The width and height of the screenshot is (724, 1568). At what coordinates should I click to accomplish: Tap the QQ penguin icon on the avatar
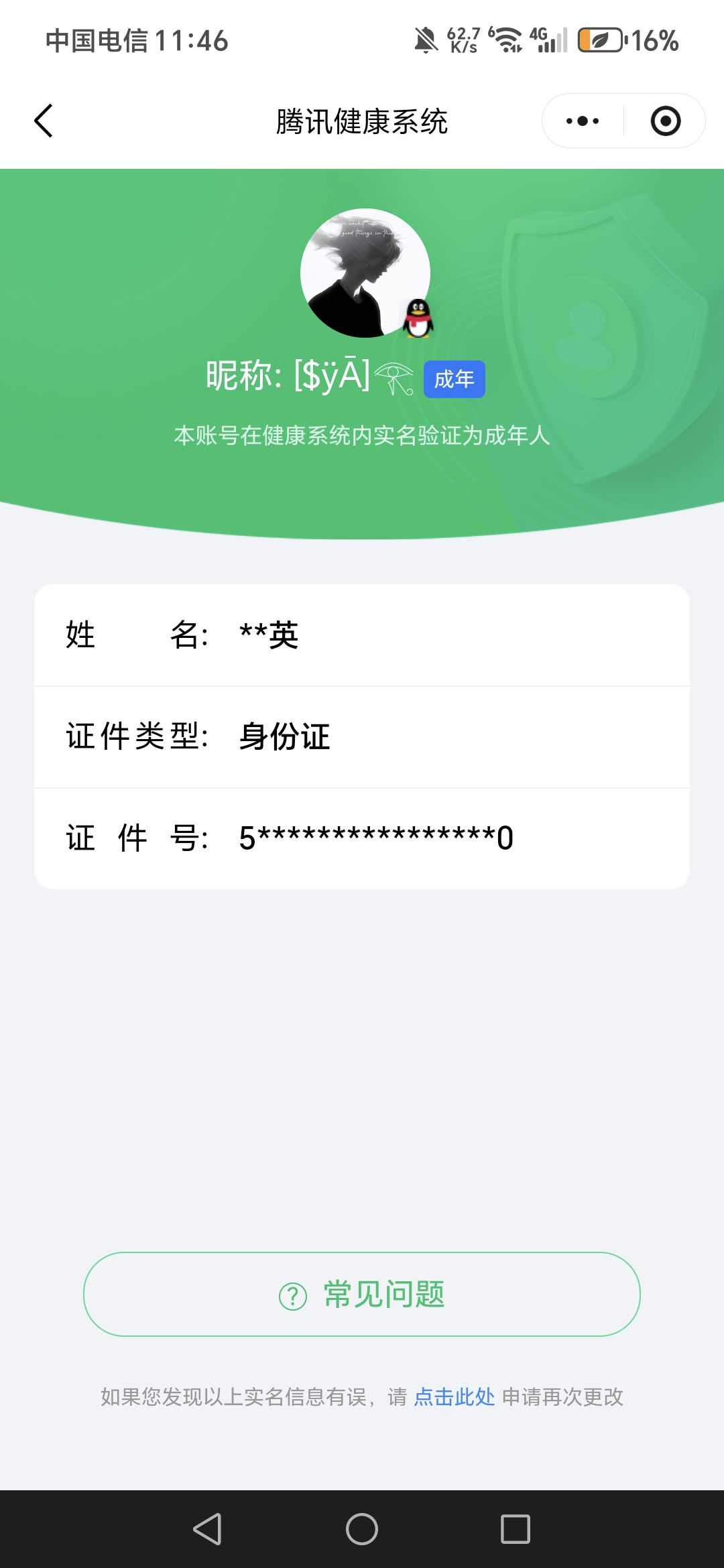click(x=416, y=316)
